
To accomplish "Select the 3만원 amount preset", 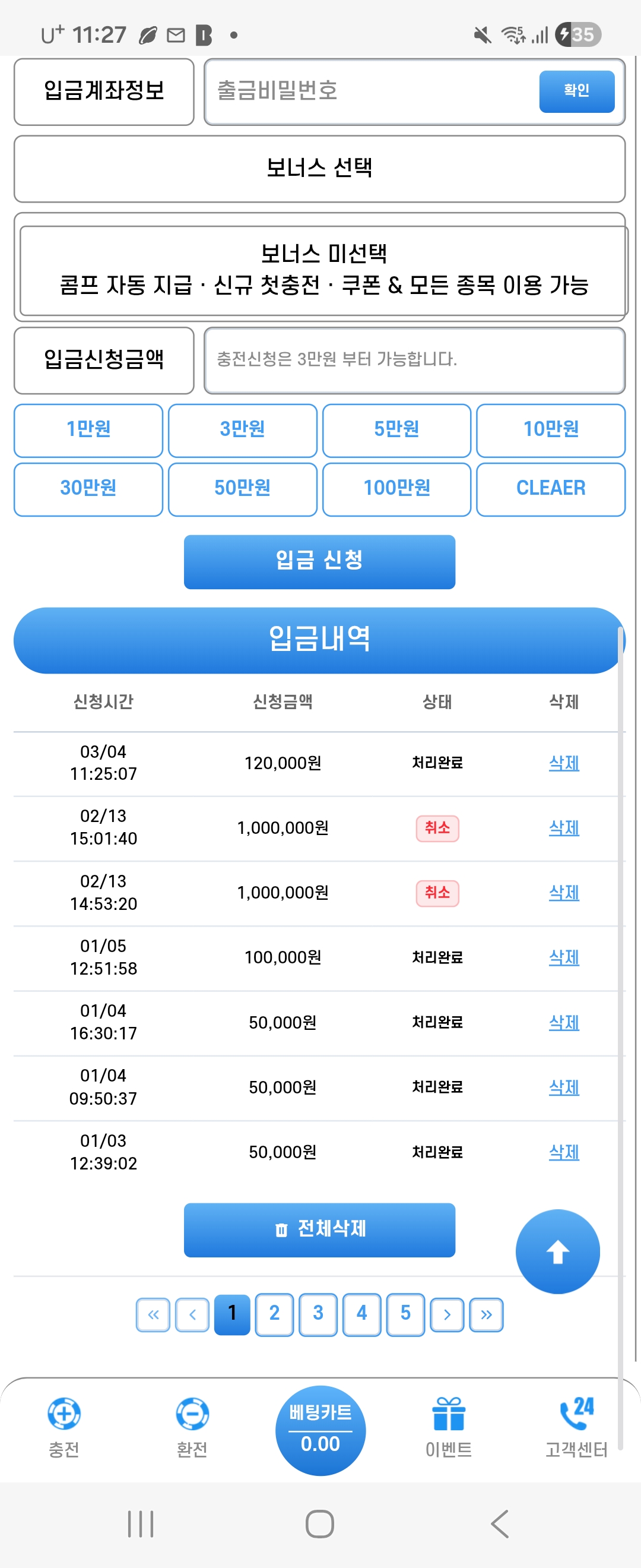I will 243,431.
